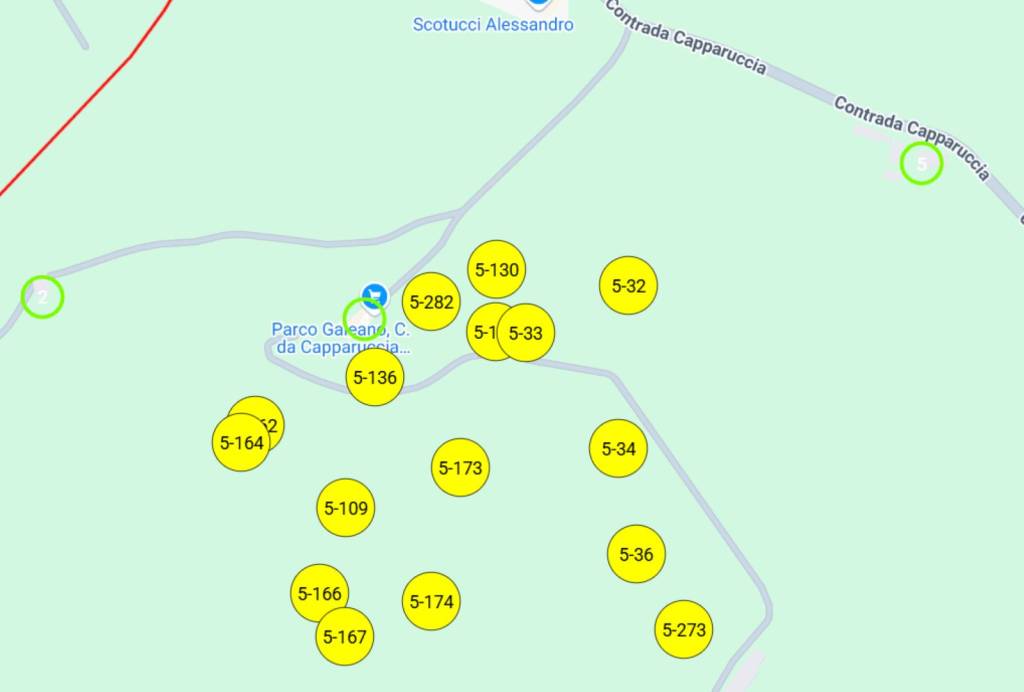Open details for marker 5-136

point(375,378)
